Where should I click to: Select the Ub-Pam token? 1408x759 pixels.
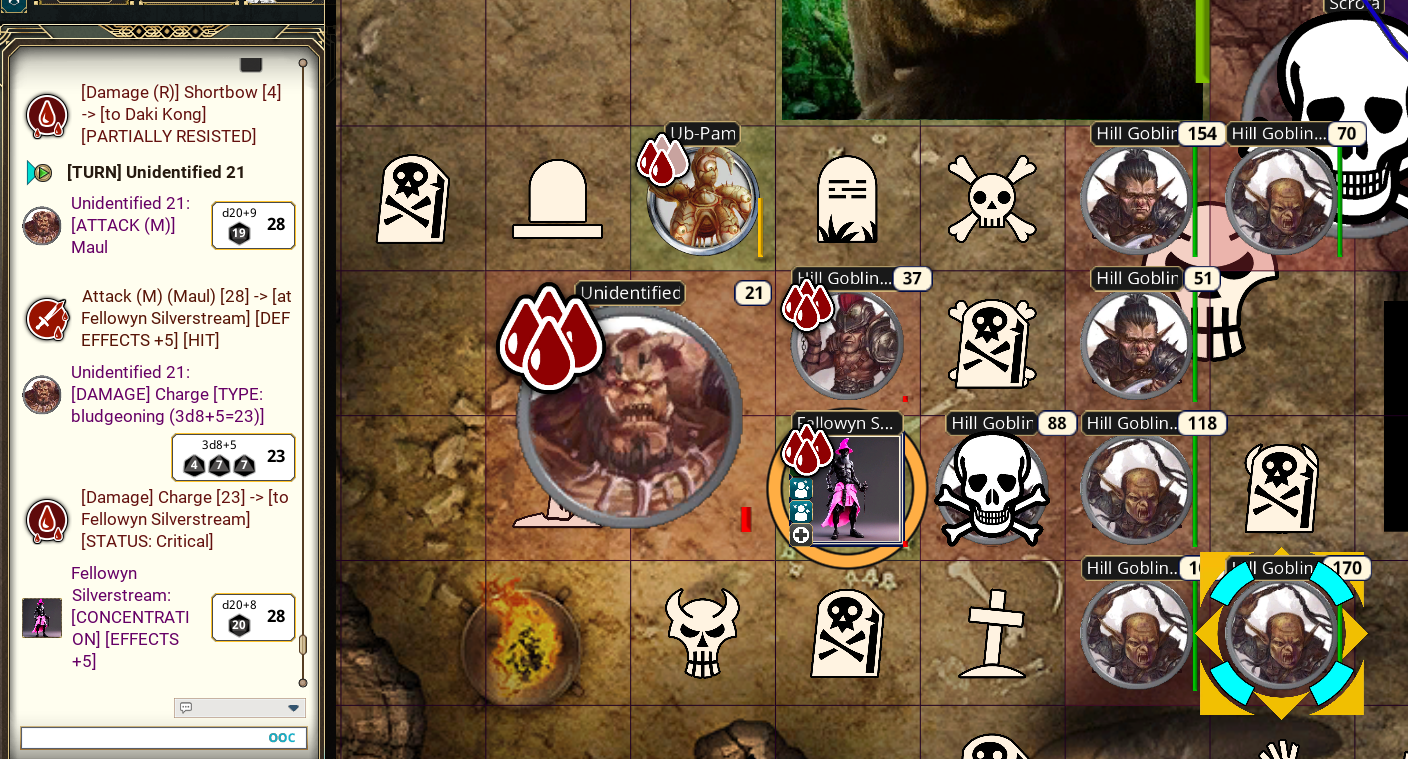[x=703, y=200]
